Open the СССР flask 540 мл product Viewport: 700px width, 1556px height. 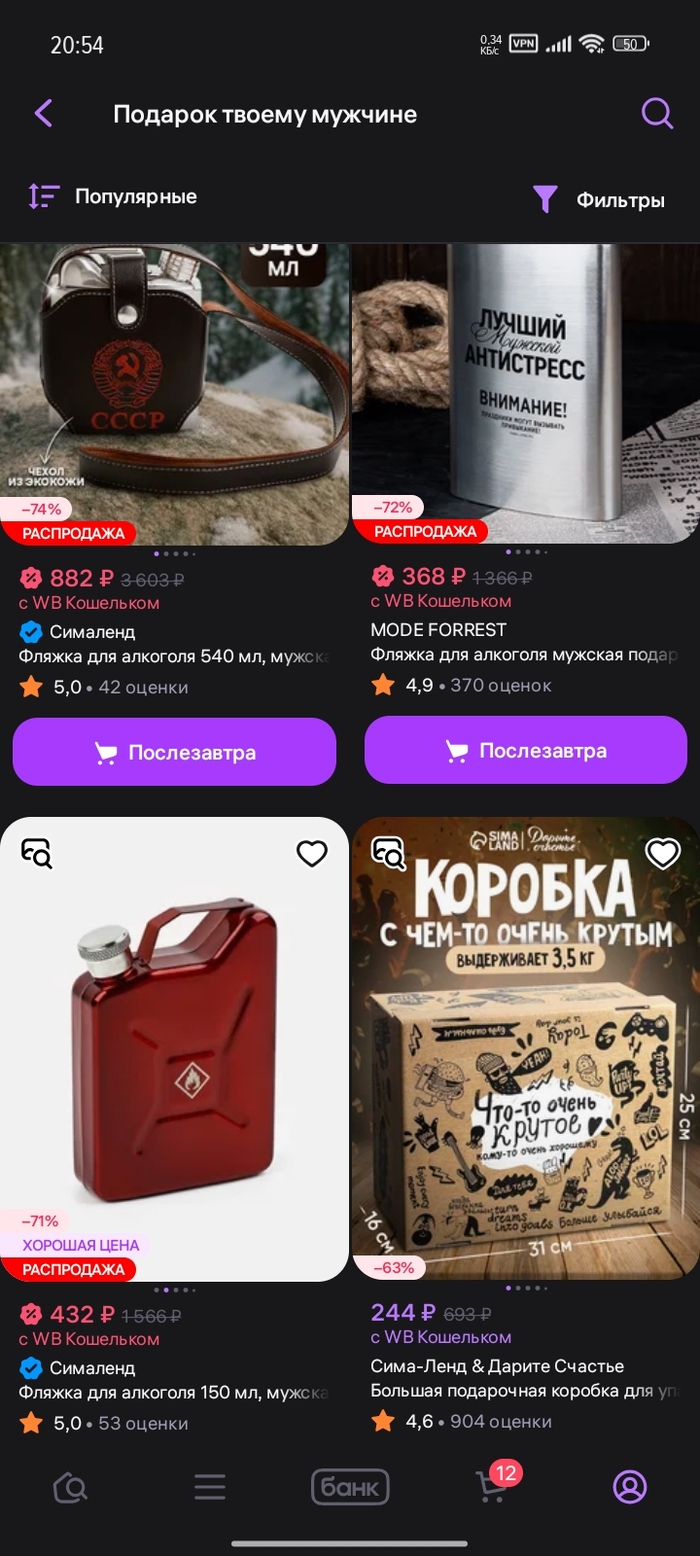174,395
